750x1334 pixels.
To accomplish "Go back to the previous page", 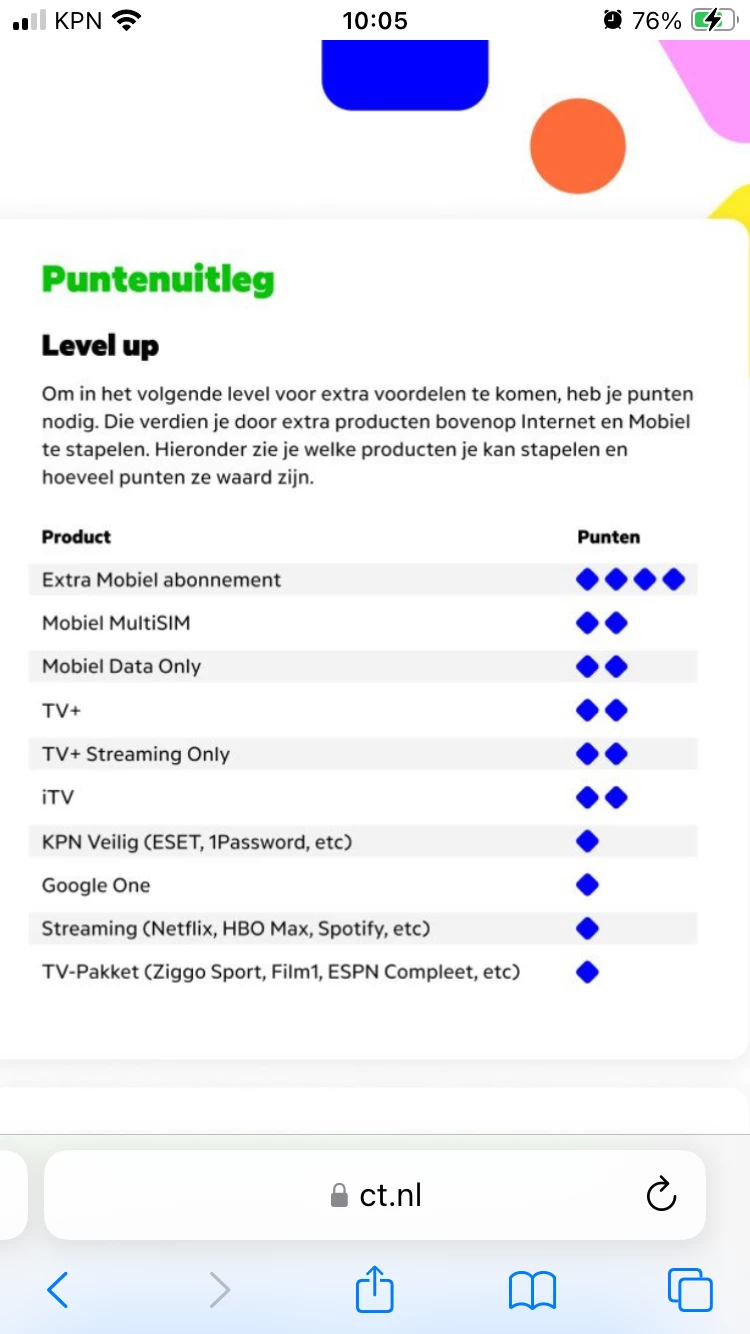I will tap(58, 1290).
